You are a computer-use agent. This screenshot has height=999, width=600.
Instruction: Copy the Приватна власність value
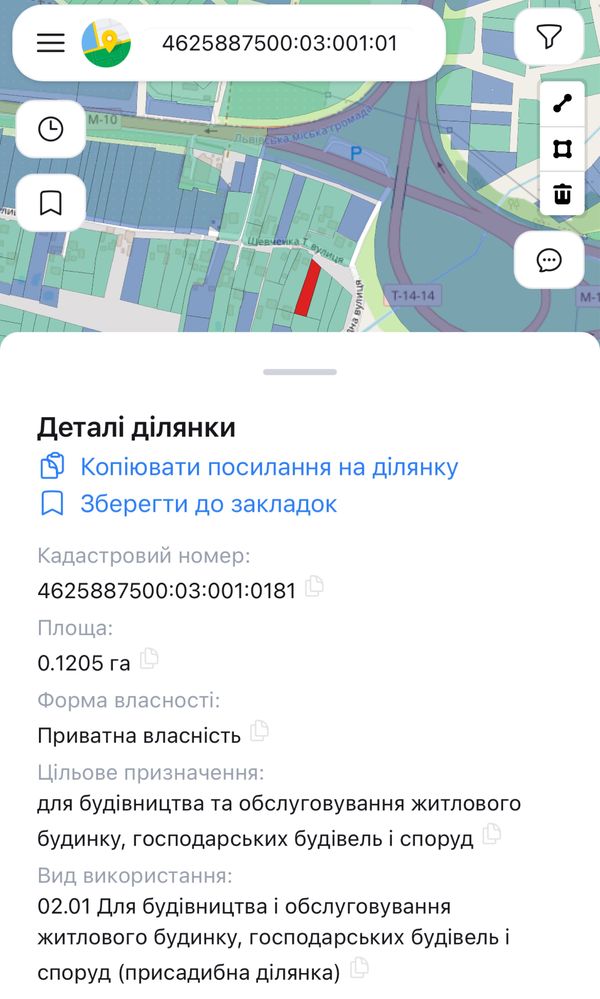(x=259, y=731)
